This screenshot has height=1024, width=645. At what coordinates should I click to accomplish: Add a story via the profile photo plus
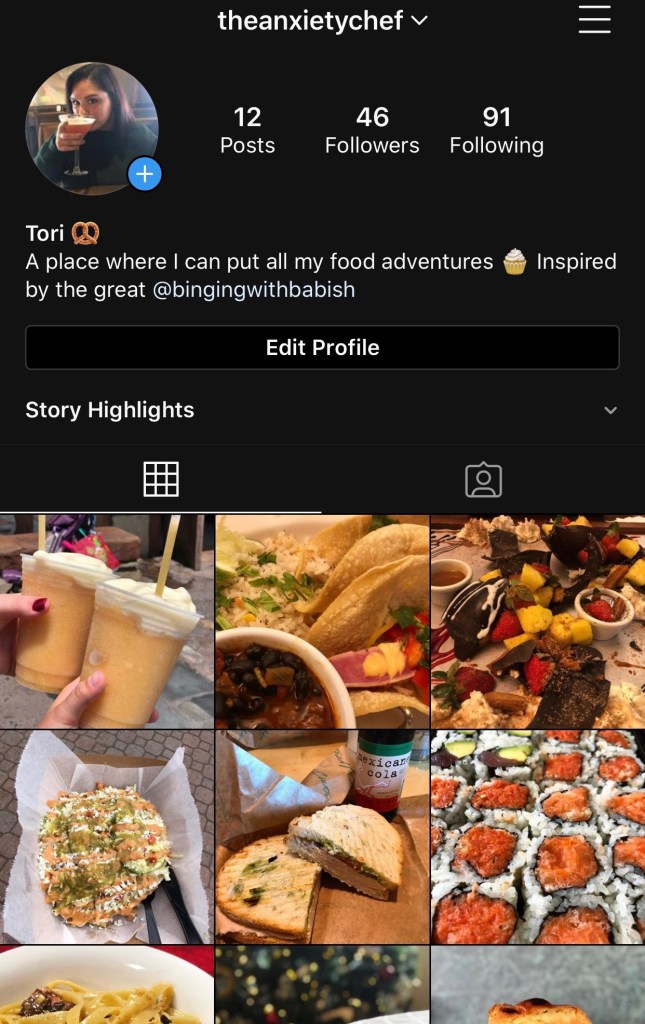(x=145, y=174)
